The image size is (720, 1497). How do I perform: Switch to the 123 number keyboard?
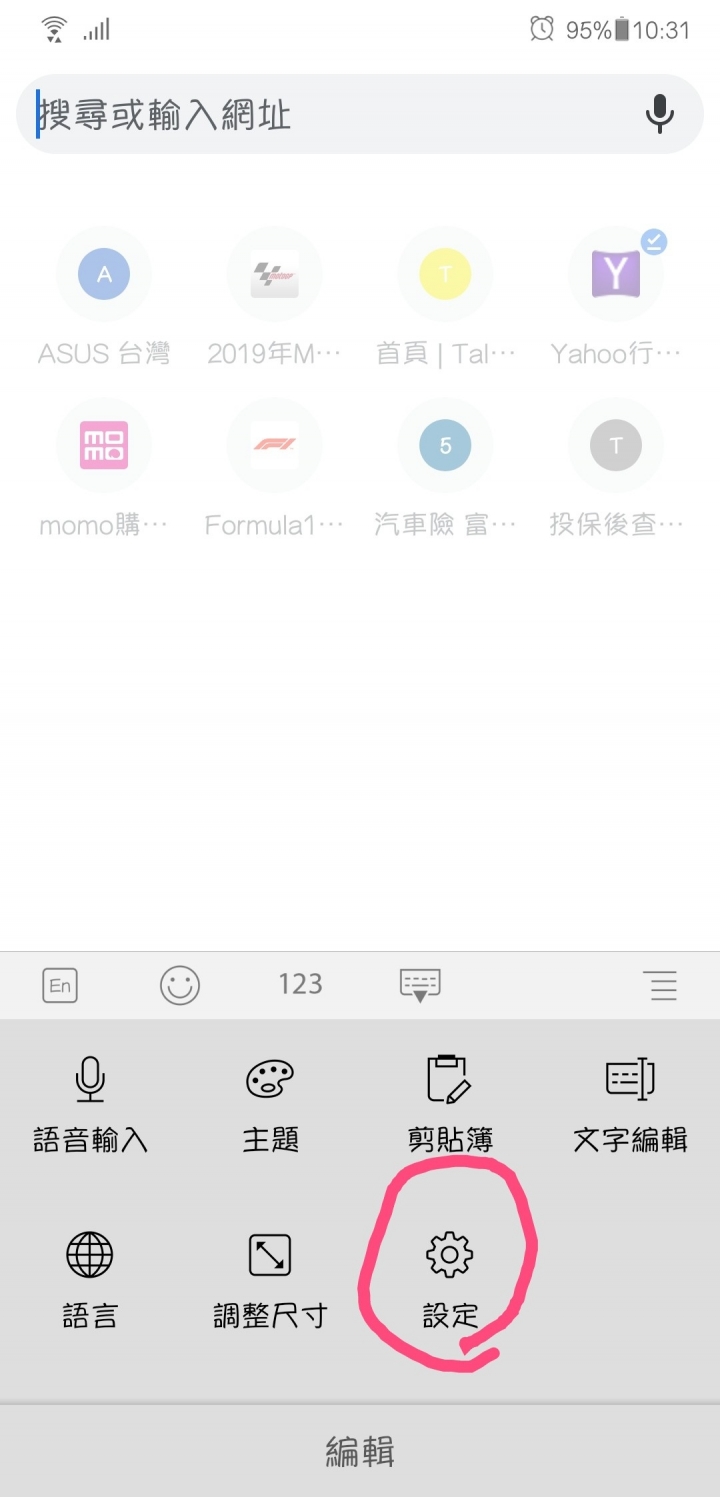pos(300,985)
